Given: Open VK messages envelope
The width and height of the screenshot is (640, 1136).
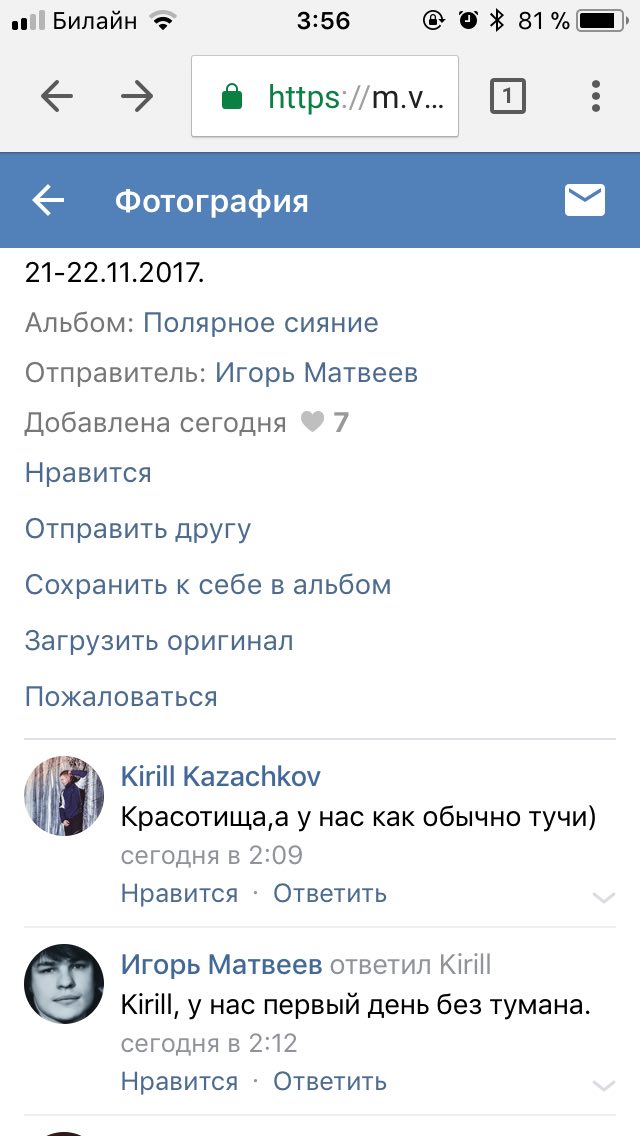Looking at the screenshot, I should pos(585,201).
